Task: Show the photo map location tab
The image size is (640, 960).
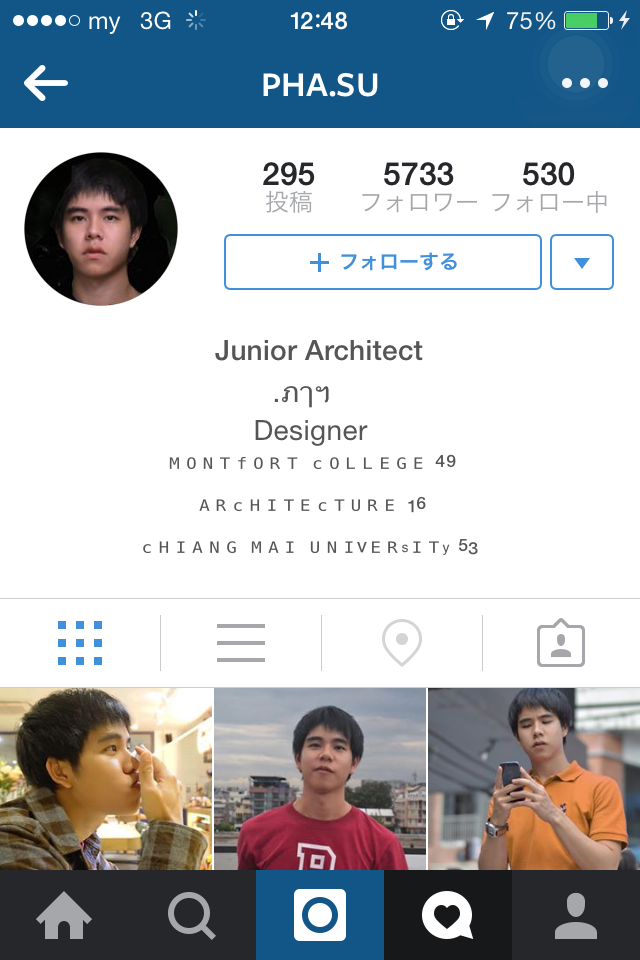Action: click(402, 643)
